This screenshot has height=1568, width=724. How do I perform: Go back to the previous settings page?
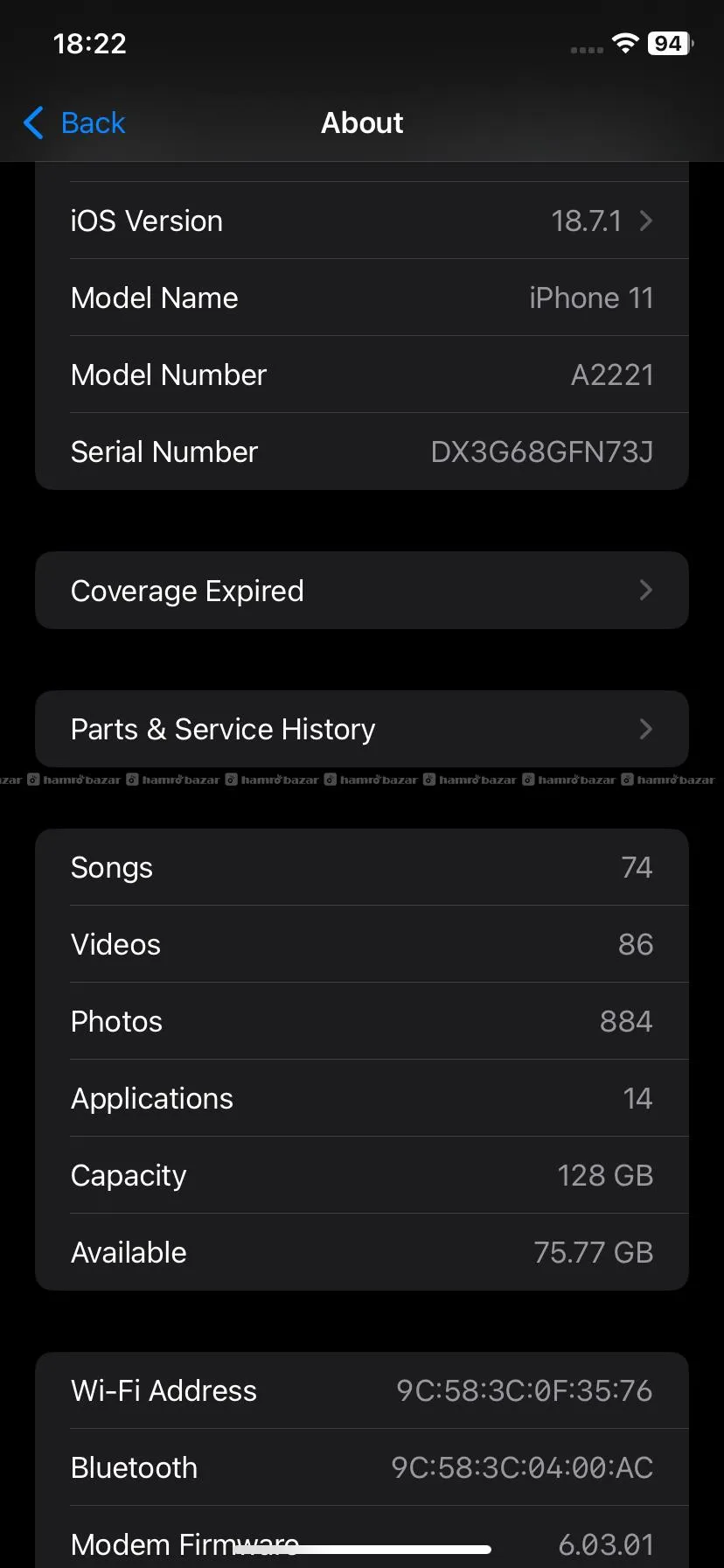click(x=75, y=123)
